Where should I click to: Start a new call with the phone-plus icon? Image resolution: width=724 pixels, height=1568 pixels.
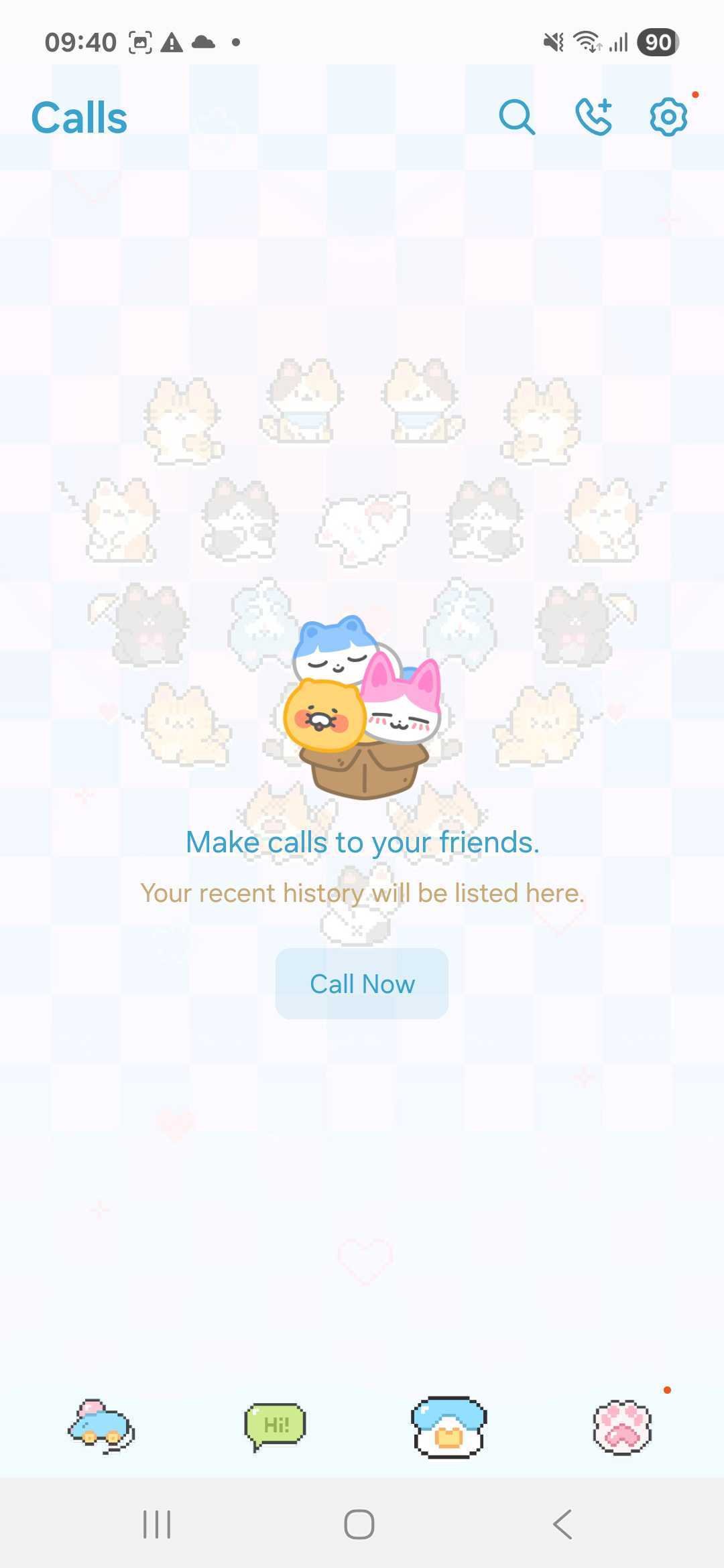pyautogui.click(x=594, y=117)
